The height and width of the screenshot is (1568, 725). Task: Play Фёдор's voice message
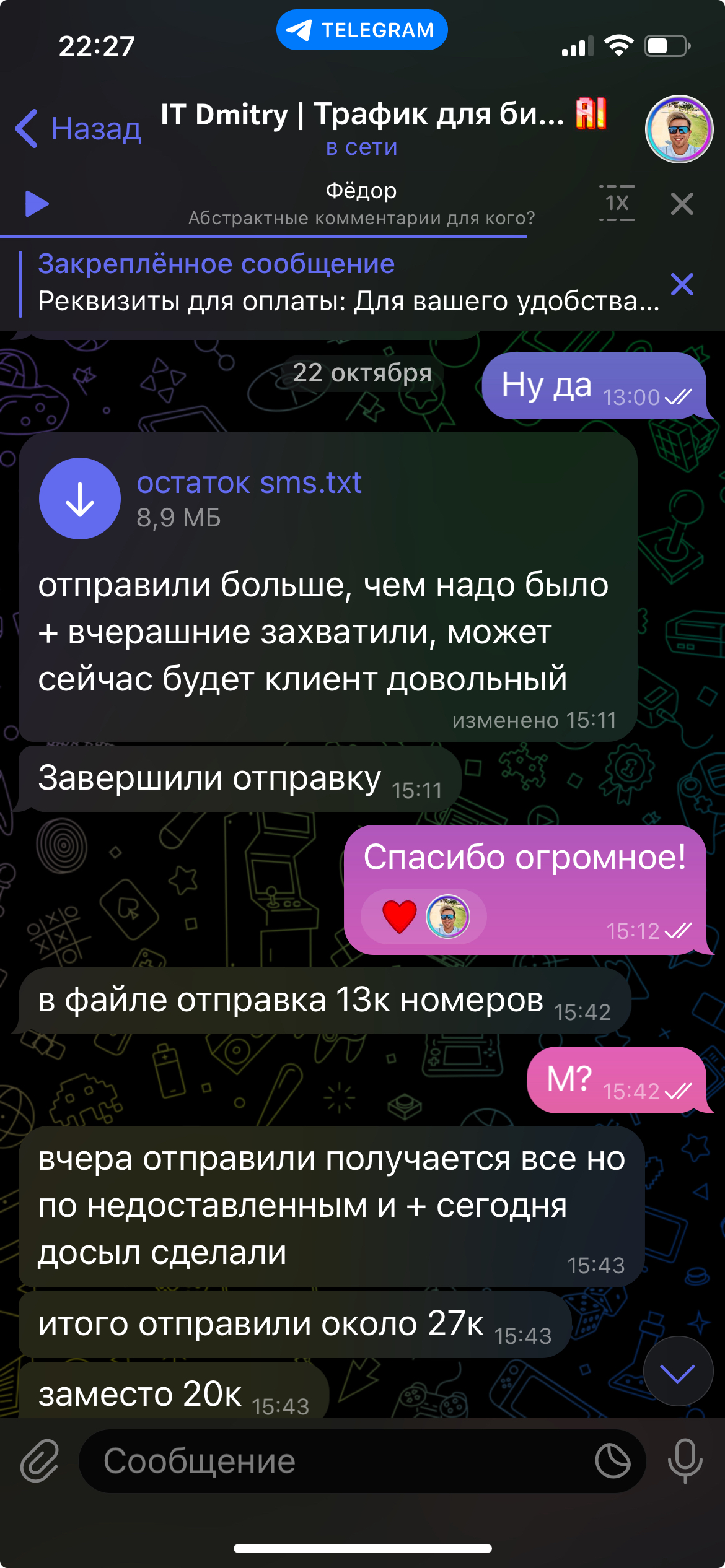pyautogui.click(x=37, y=204)
